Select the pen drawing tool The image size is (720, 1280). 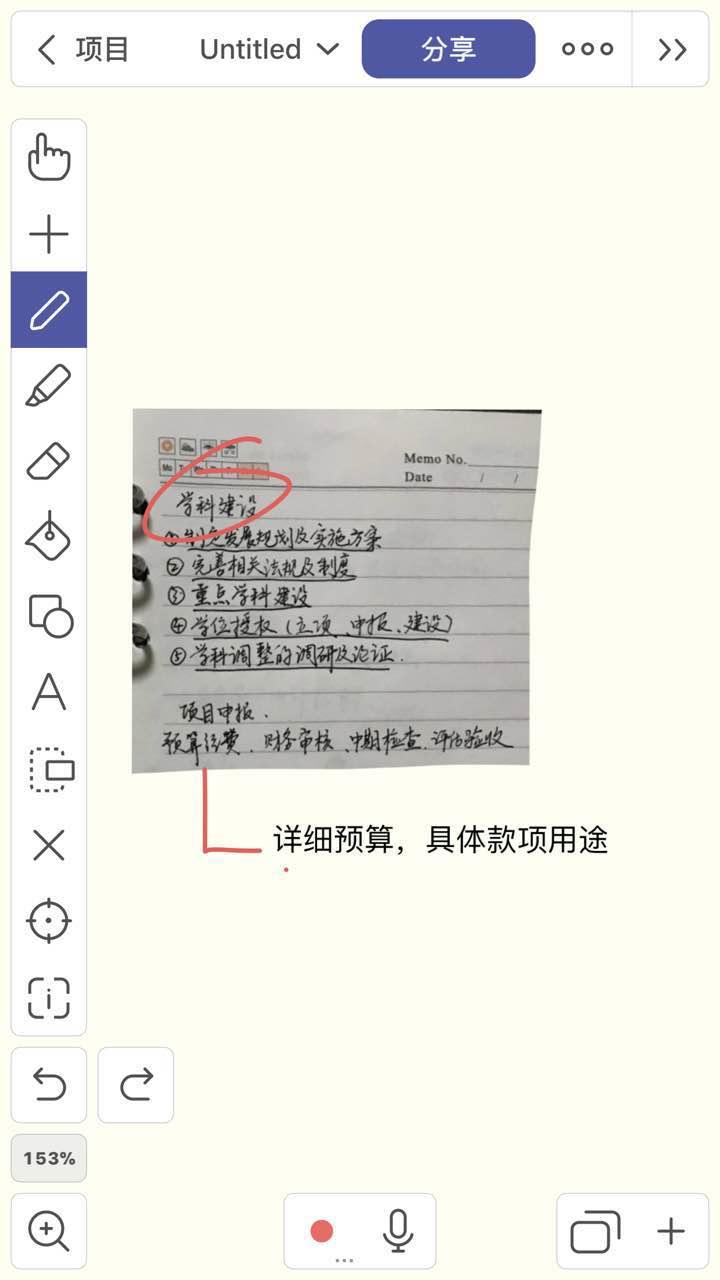49,310
